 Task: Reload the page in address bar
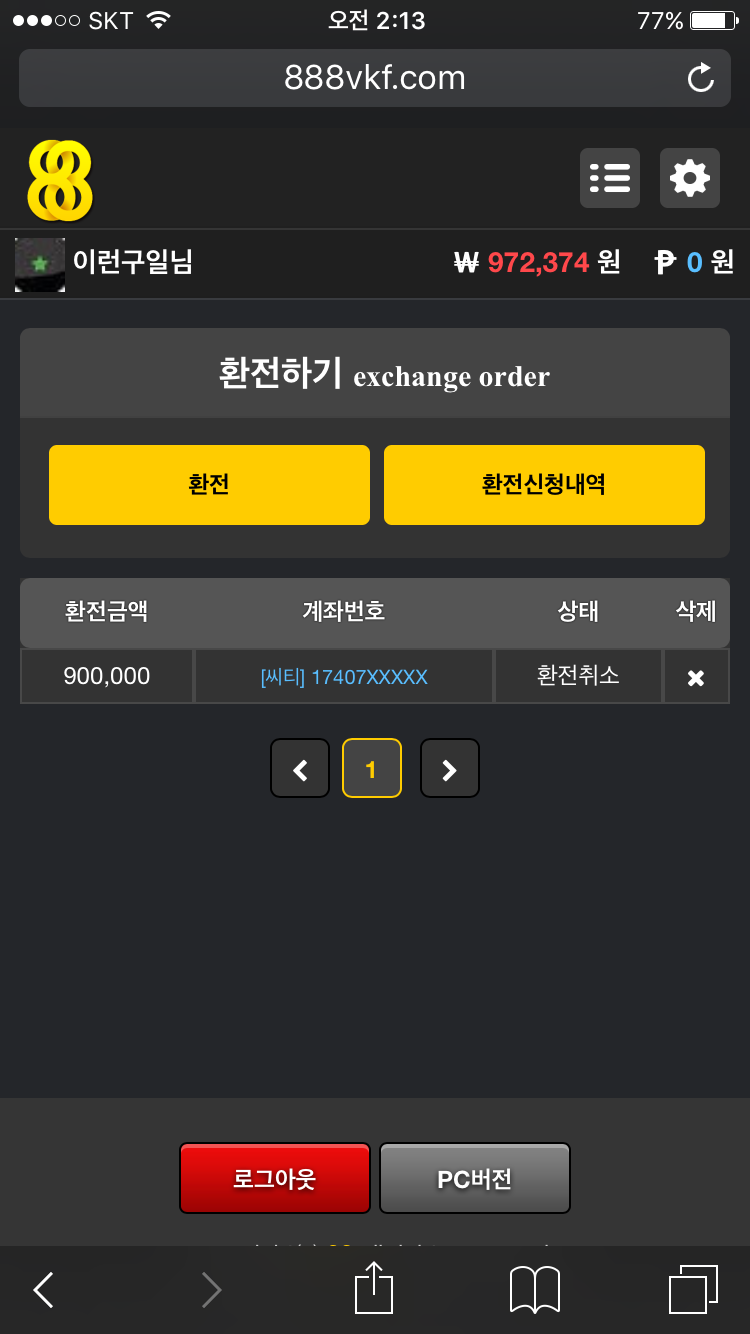point(701,77)
